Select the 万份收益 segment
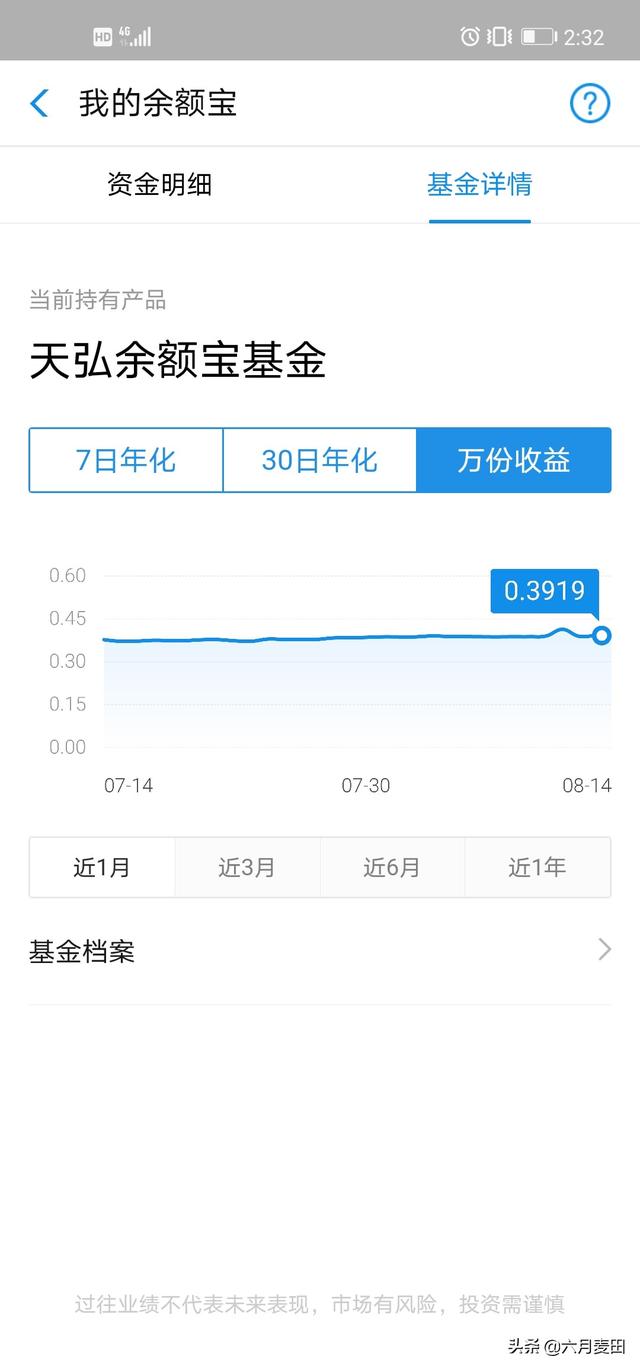The width and height of the screenshot is (640, 1369). (513, 460)
